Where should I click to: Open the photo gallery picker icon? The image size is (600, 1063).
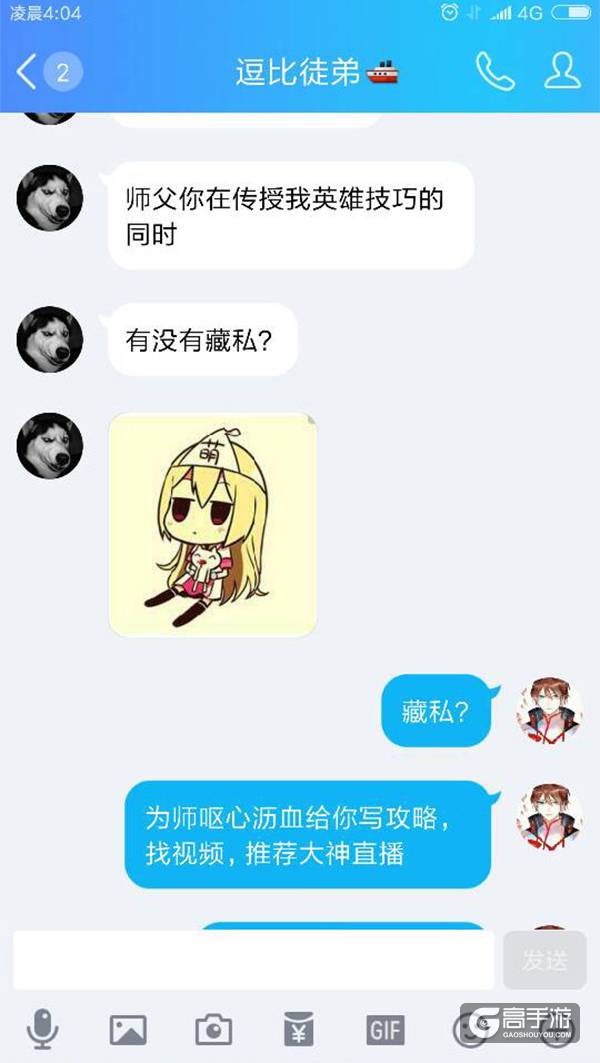[x=128, y=1028]
